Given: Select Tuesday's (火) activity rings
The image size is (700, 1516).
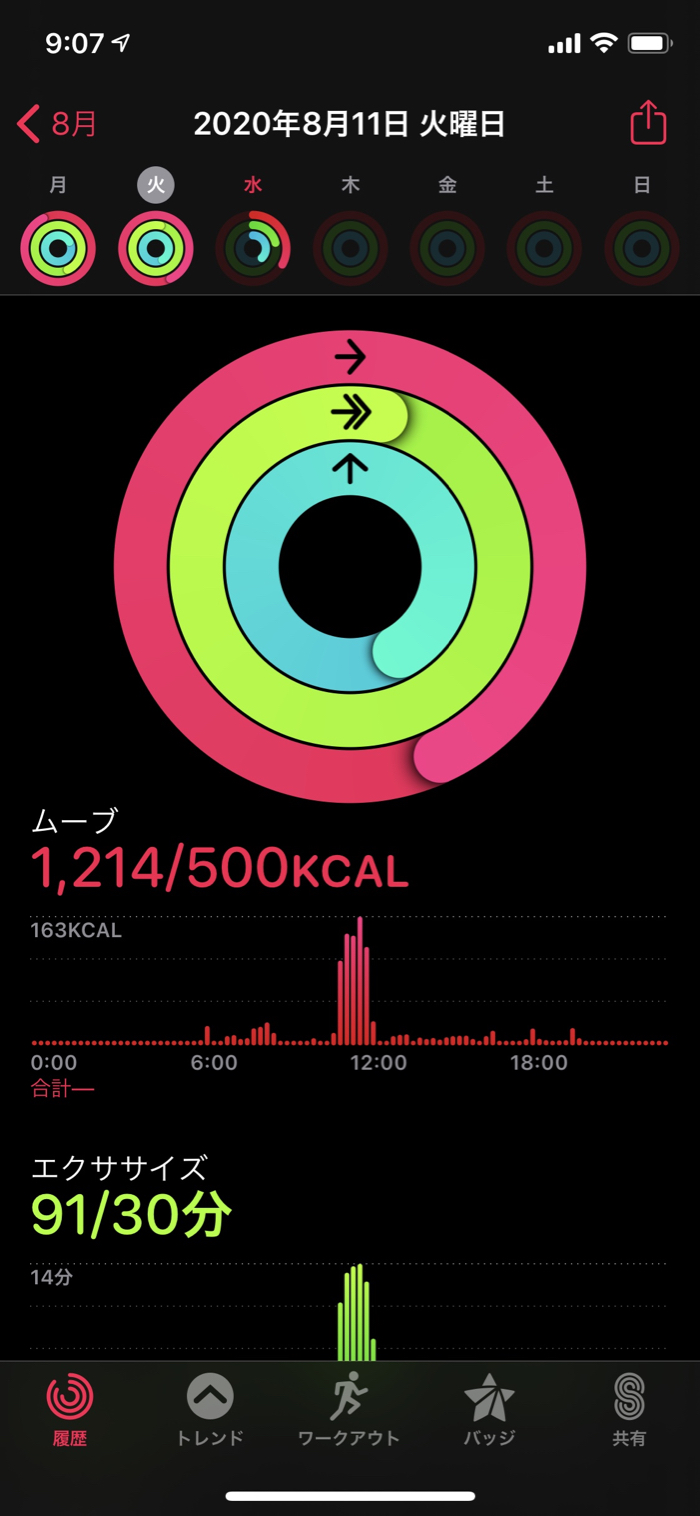Looking at the screenshot, I should coord(155,248).
